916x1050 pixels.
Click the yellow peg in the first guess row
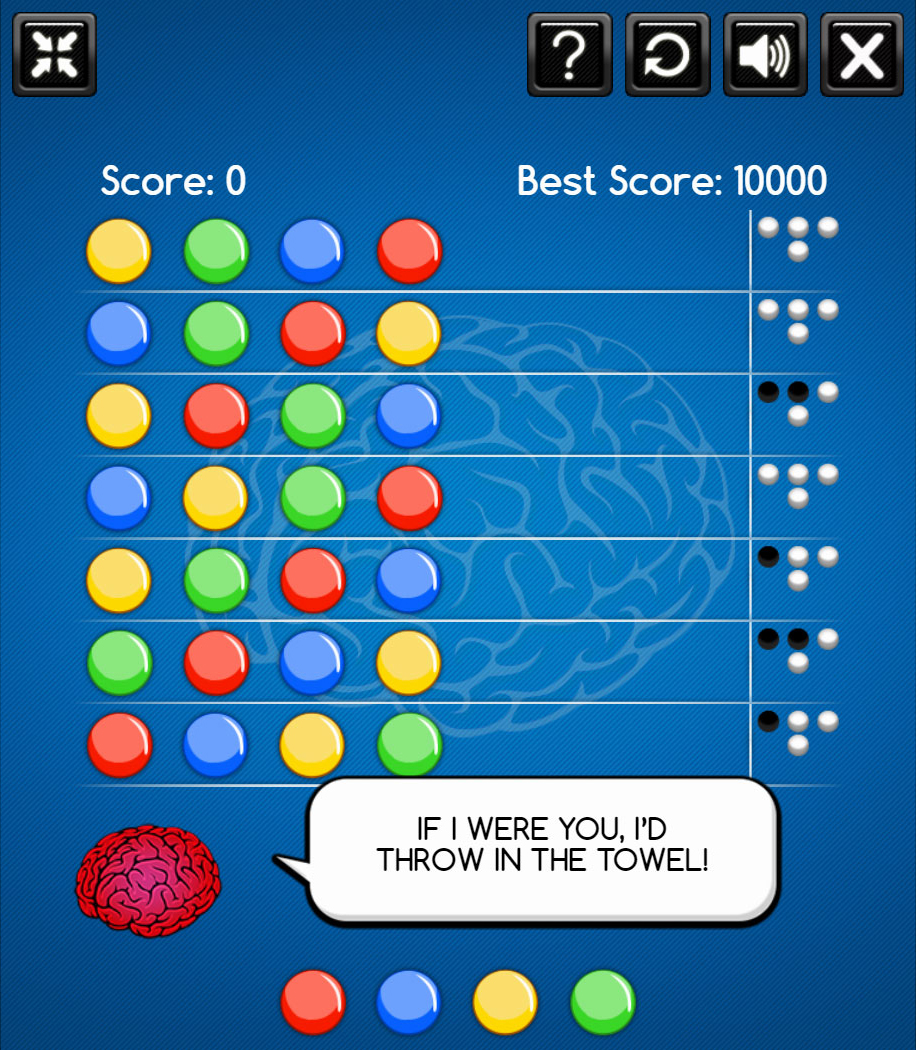coord(119,250)
